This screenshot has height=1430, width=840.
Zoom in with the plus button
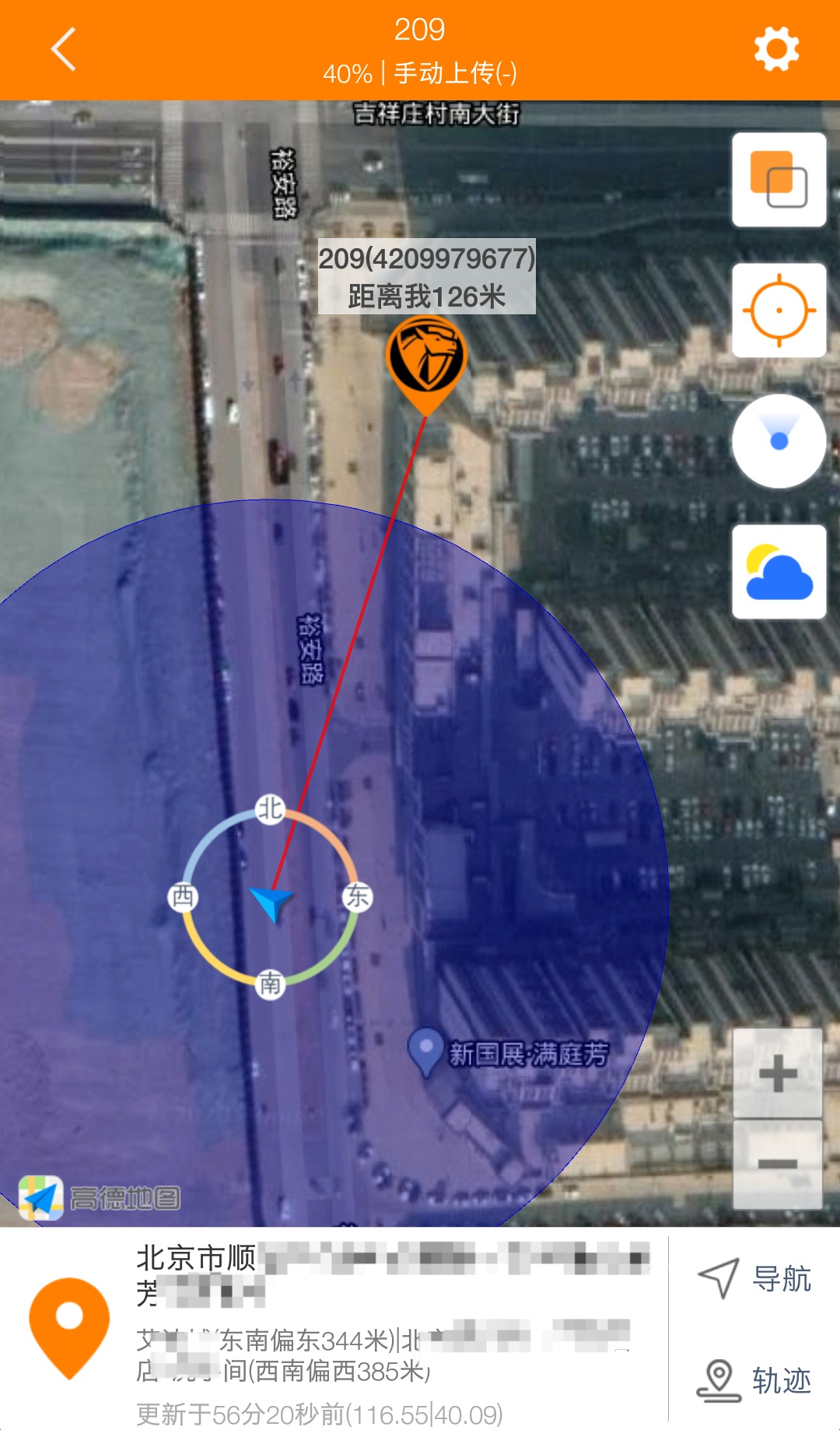[x=778, y=1074]
